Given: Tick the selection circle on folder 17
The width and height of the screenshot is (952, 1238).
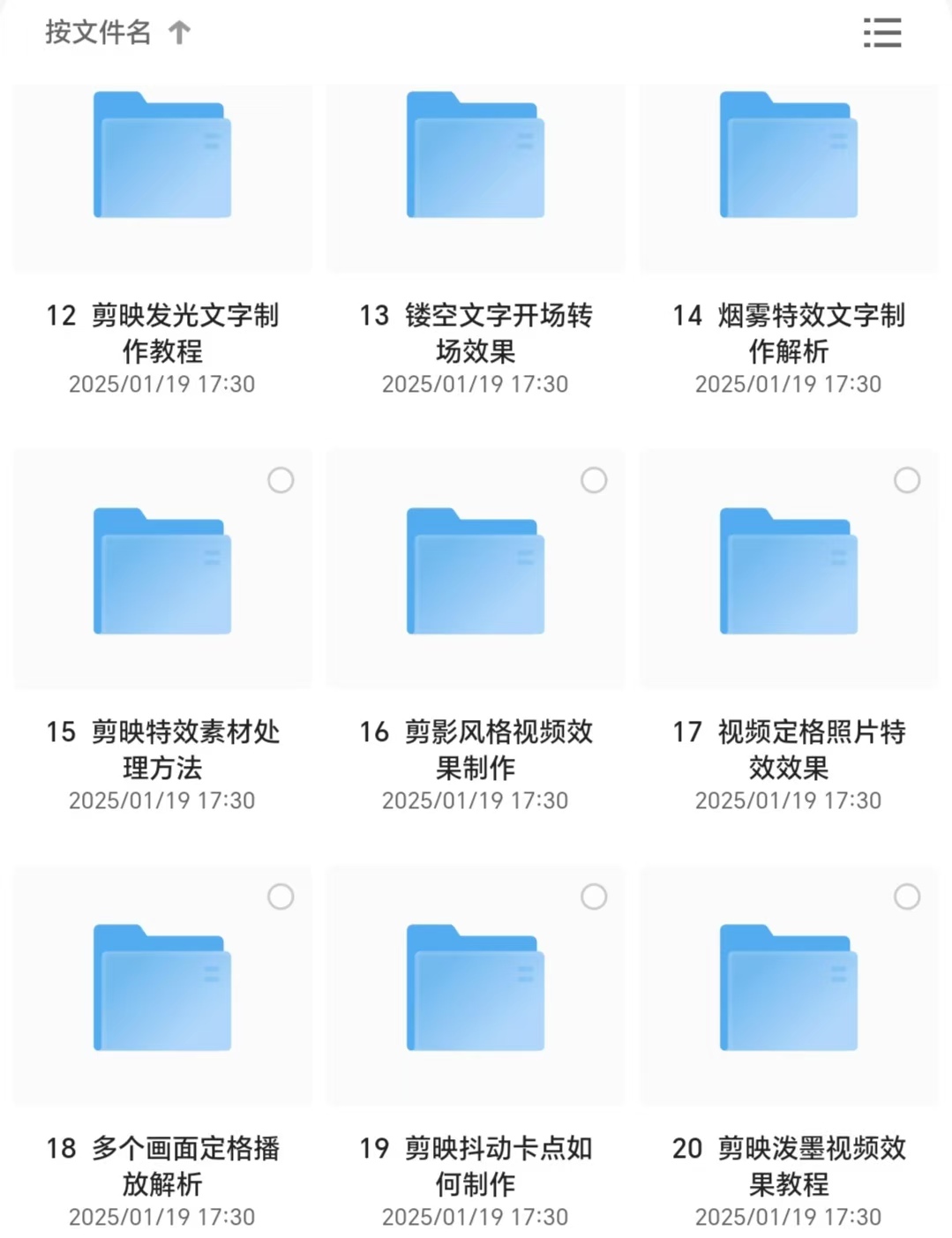Looking at the screenshot, I should tap(907, 480).
